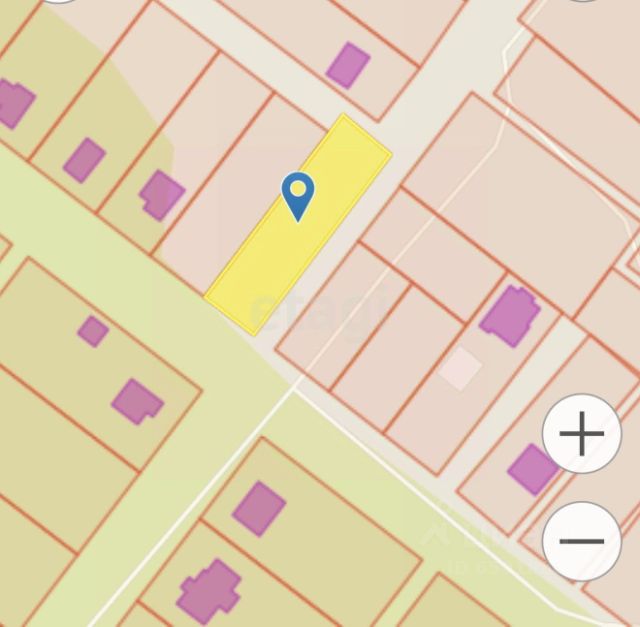This screenshot has width=640, height=627.
Task: Zoom in on the map
Action: (x=581, y=434)
